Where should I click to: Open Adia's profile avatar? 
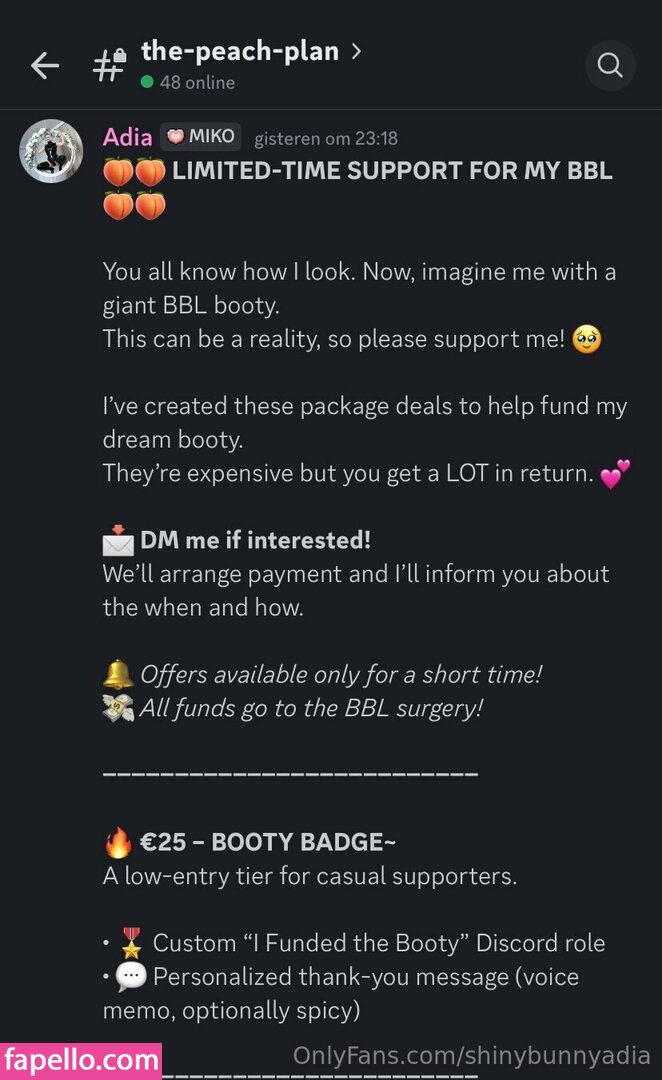(x=51, y=151)
